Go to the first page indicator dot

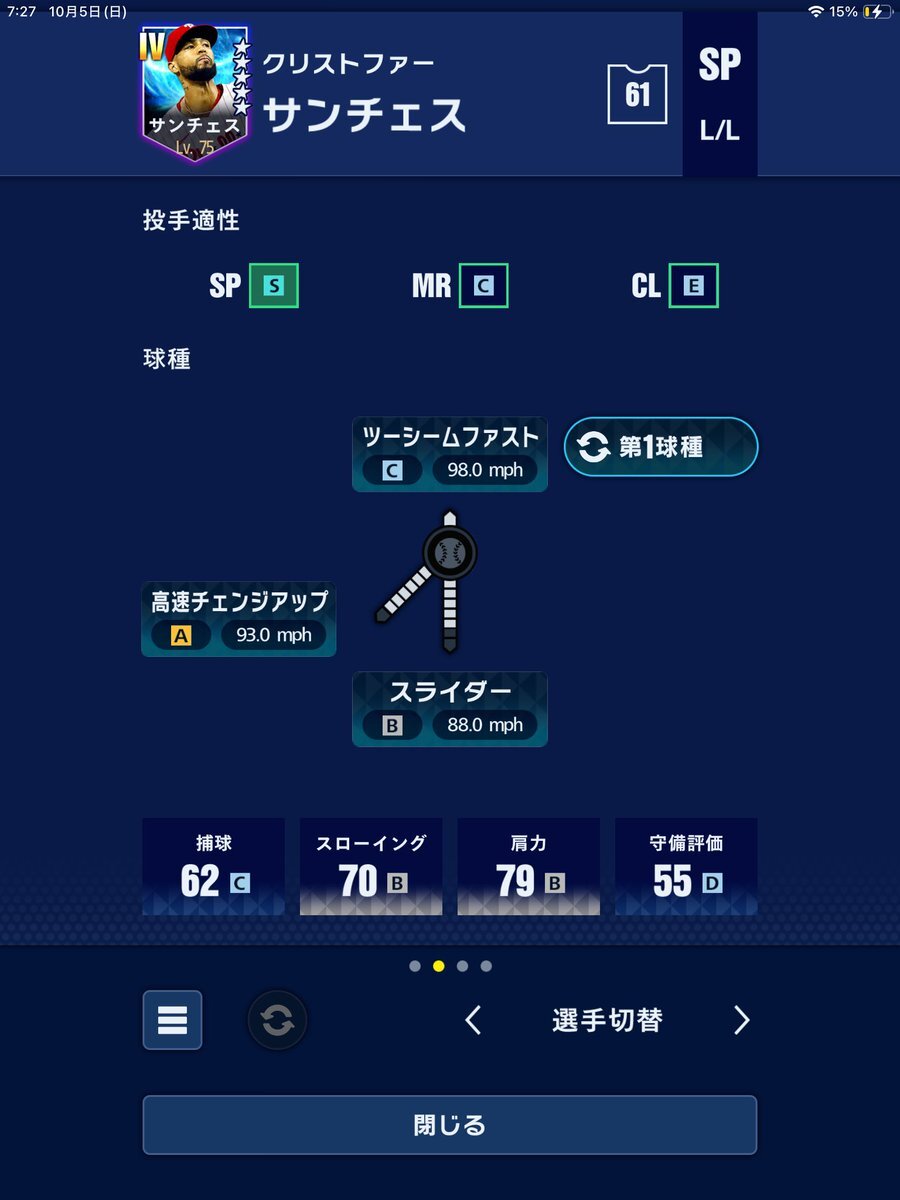pyautogui.click(x=415, y=966)
